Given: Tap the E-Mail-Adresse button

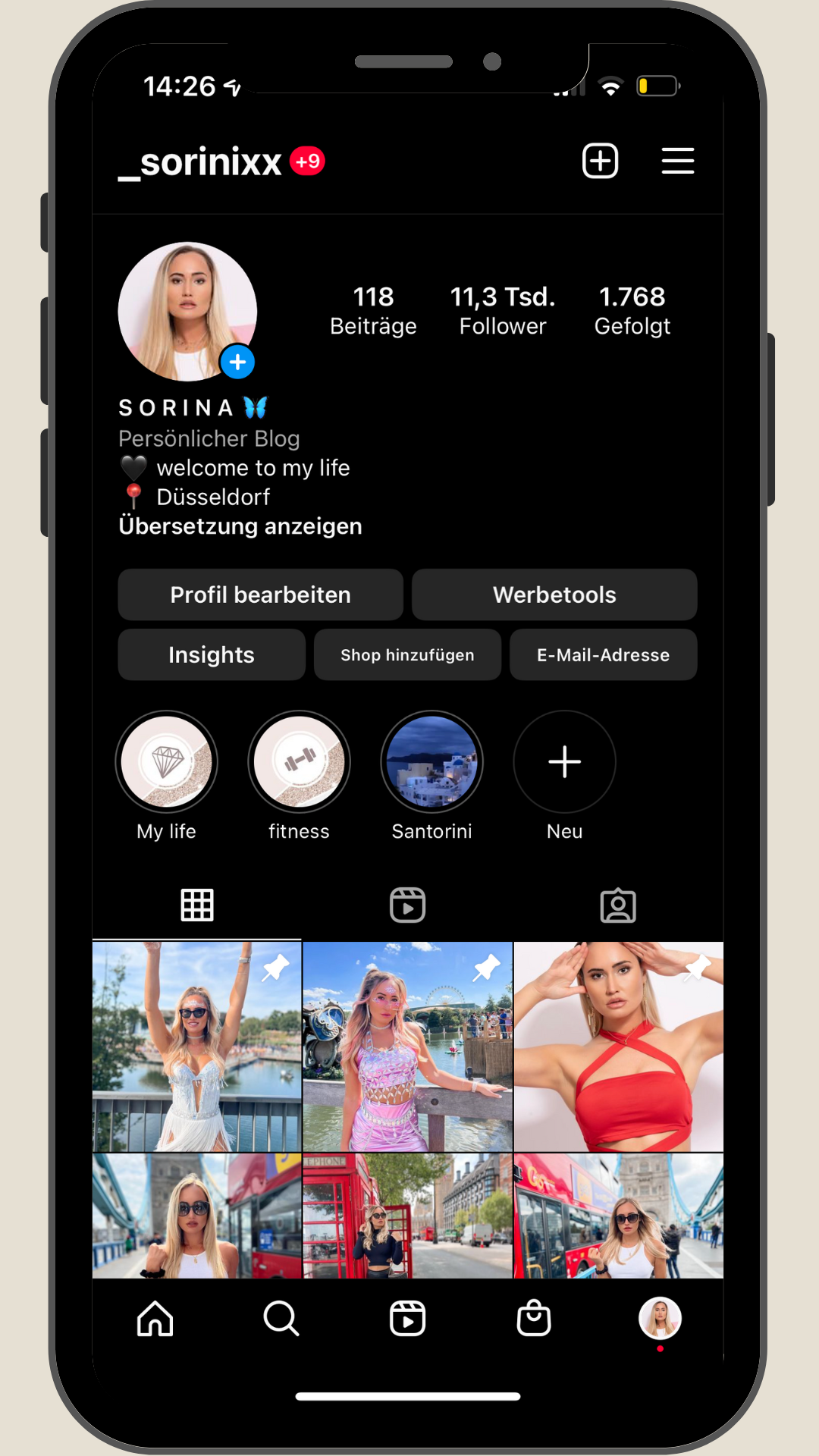Looking at the screenshot, I should [x=603, y=654].
